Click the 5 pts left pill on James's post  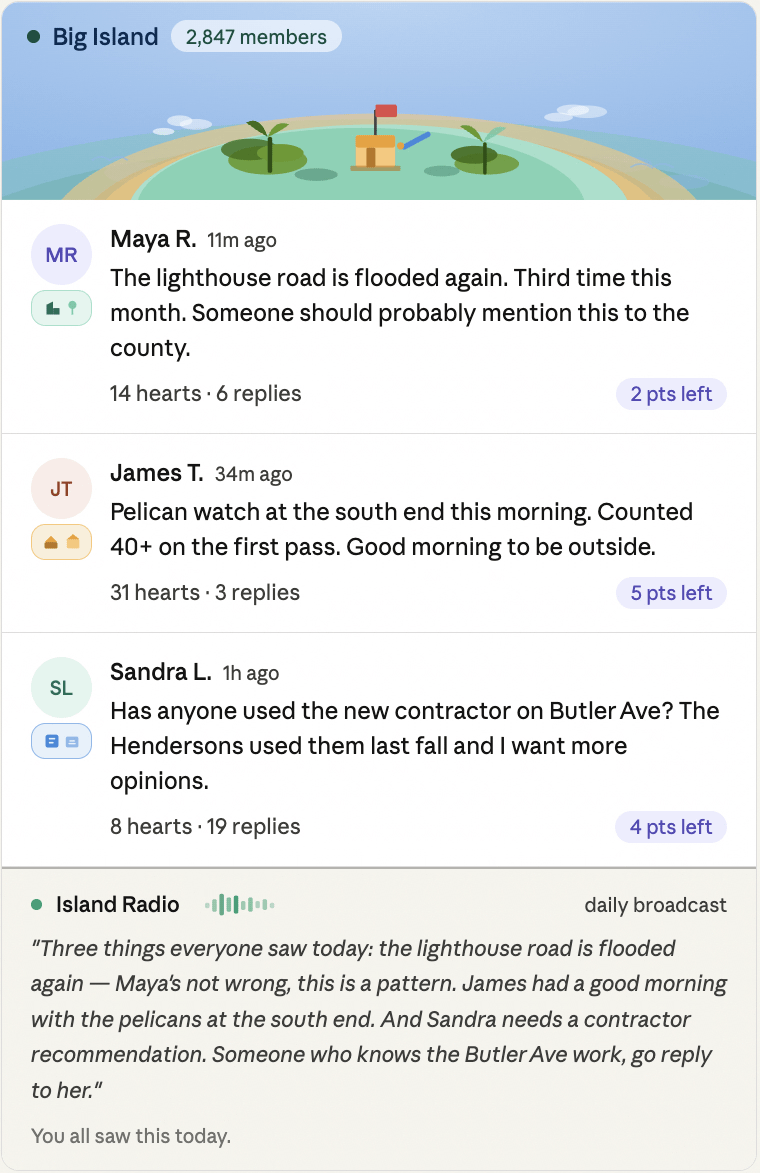pos(671,592)
